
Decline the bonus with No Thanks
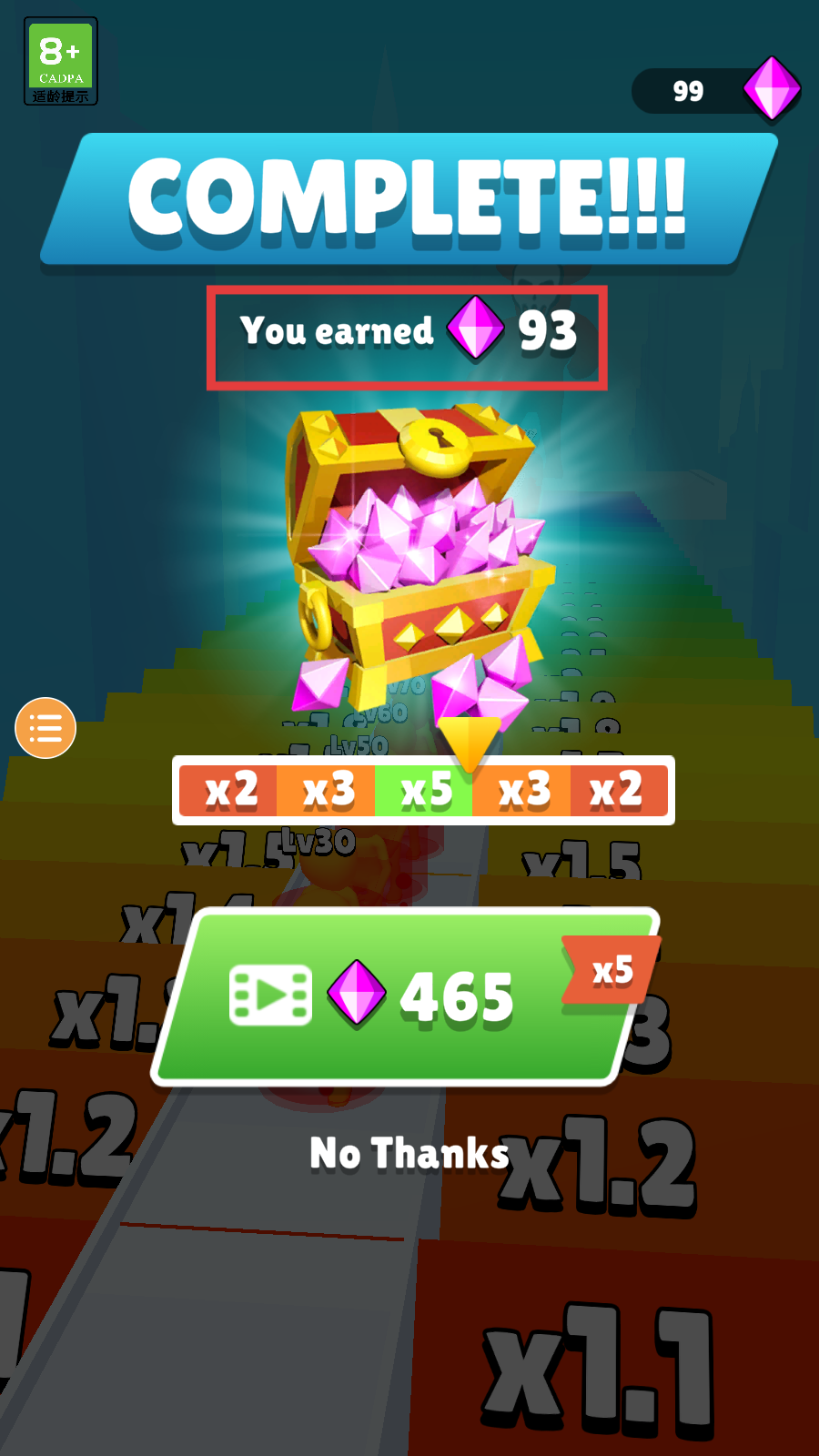[x=409, y=1153]
